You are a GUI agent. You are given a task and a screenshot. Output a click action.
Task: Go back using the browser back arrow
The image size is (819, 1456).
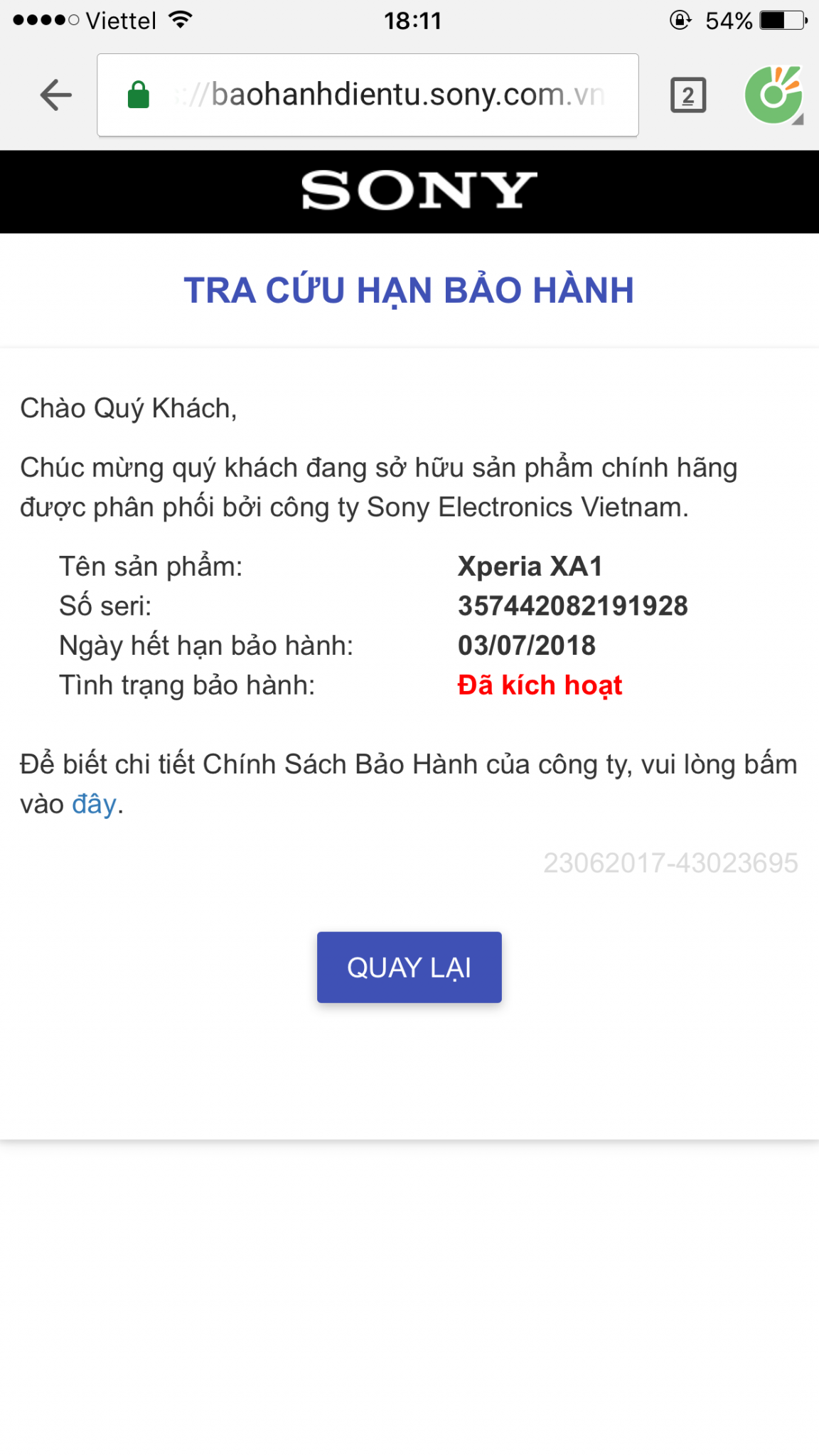[56, 95]
